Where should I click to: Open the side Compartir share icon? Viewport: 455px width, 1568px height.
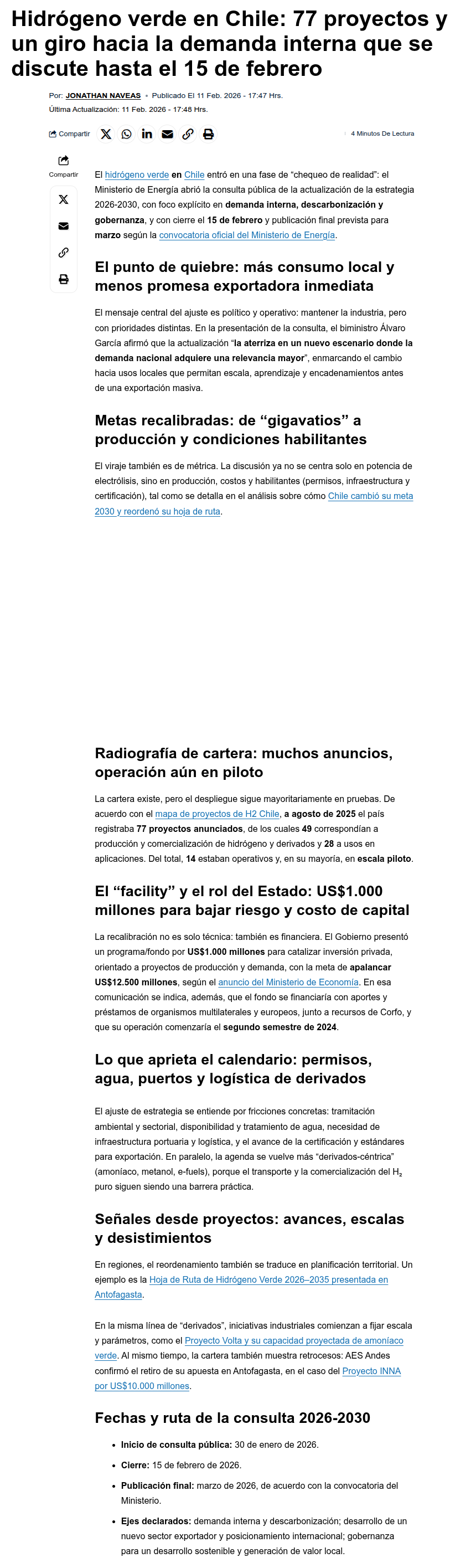pos(63,161)
